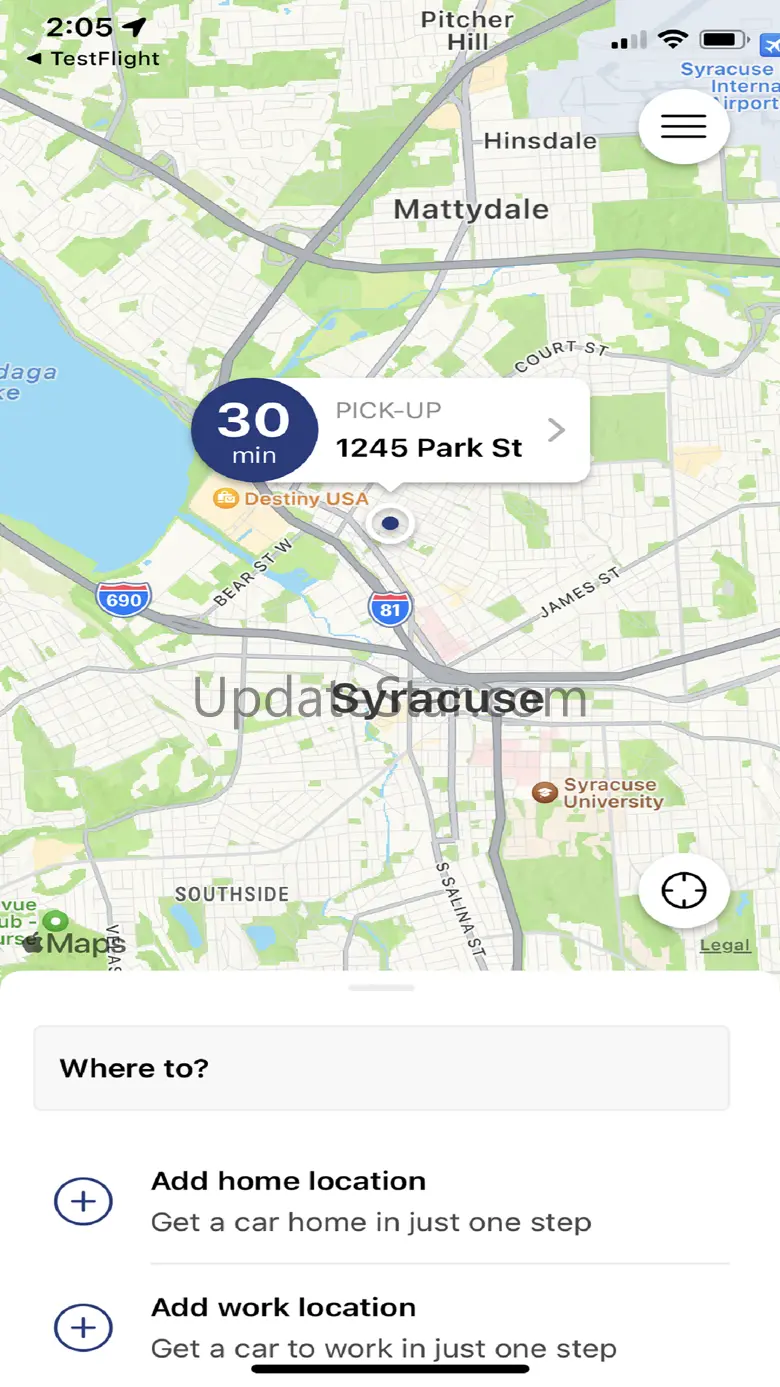Tap the Where to? destination field
Image resolution: width=780 pixels, height=1387 pixels.
click(381, 1068)
